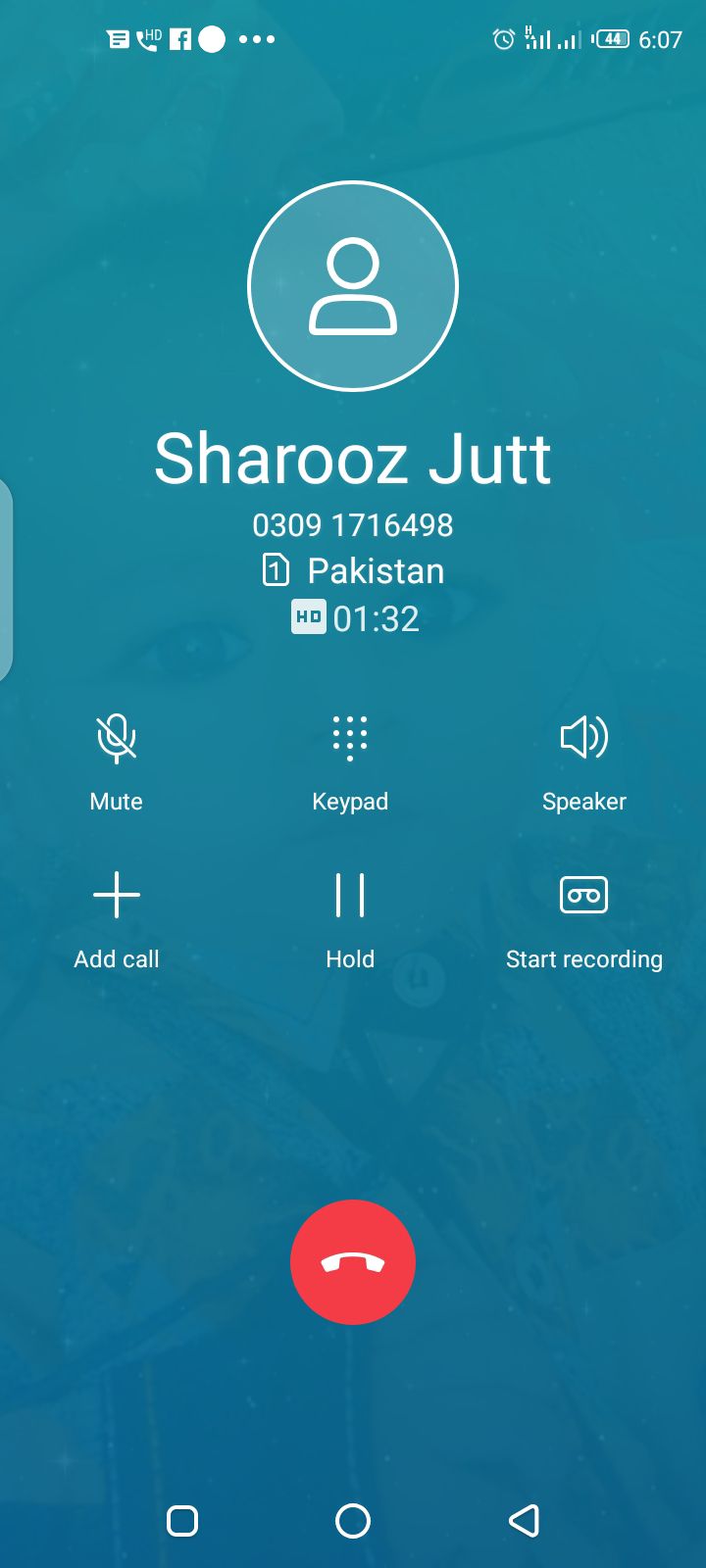
Task: Mute the microphone during call
Action: pos(116,739)
